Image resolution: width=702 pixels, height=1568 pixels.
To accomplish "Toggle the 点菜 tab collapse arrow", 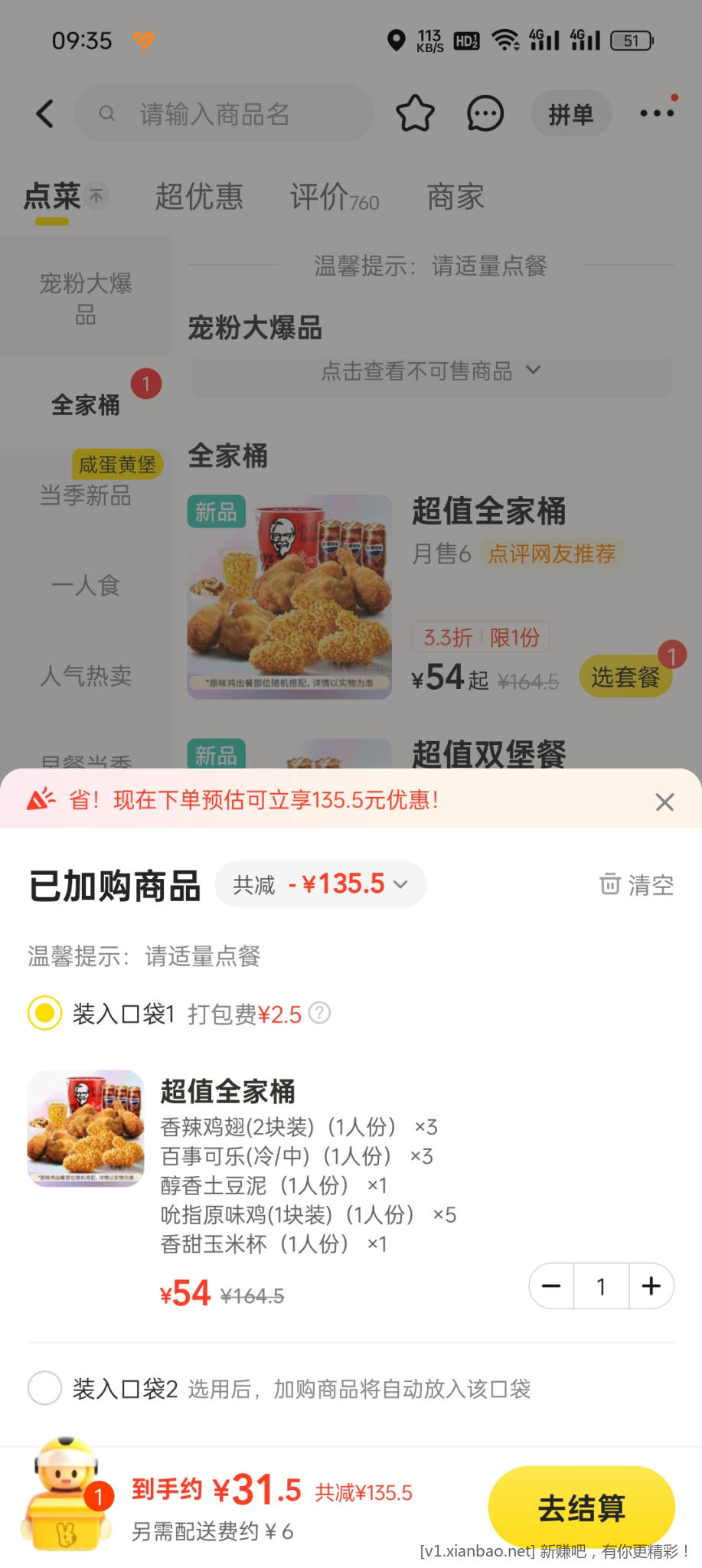I will 96,196.
